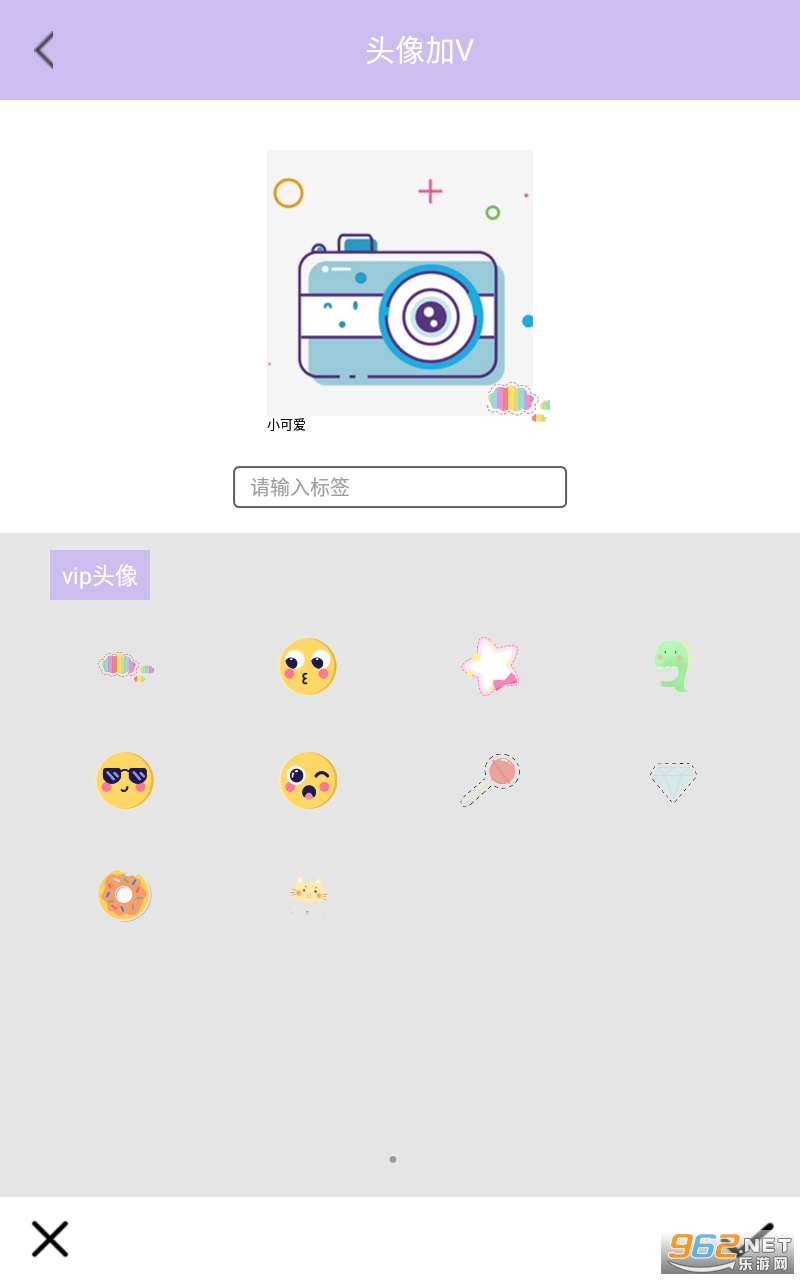Screen dimensions: 800x1280
Task: Select the vip头像 tab
Action: click(x=100, y=575)
